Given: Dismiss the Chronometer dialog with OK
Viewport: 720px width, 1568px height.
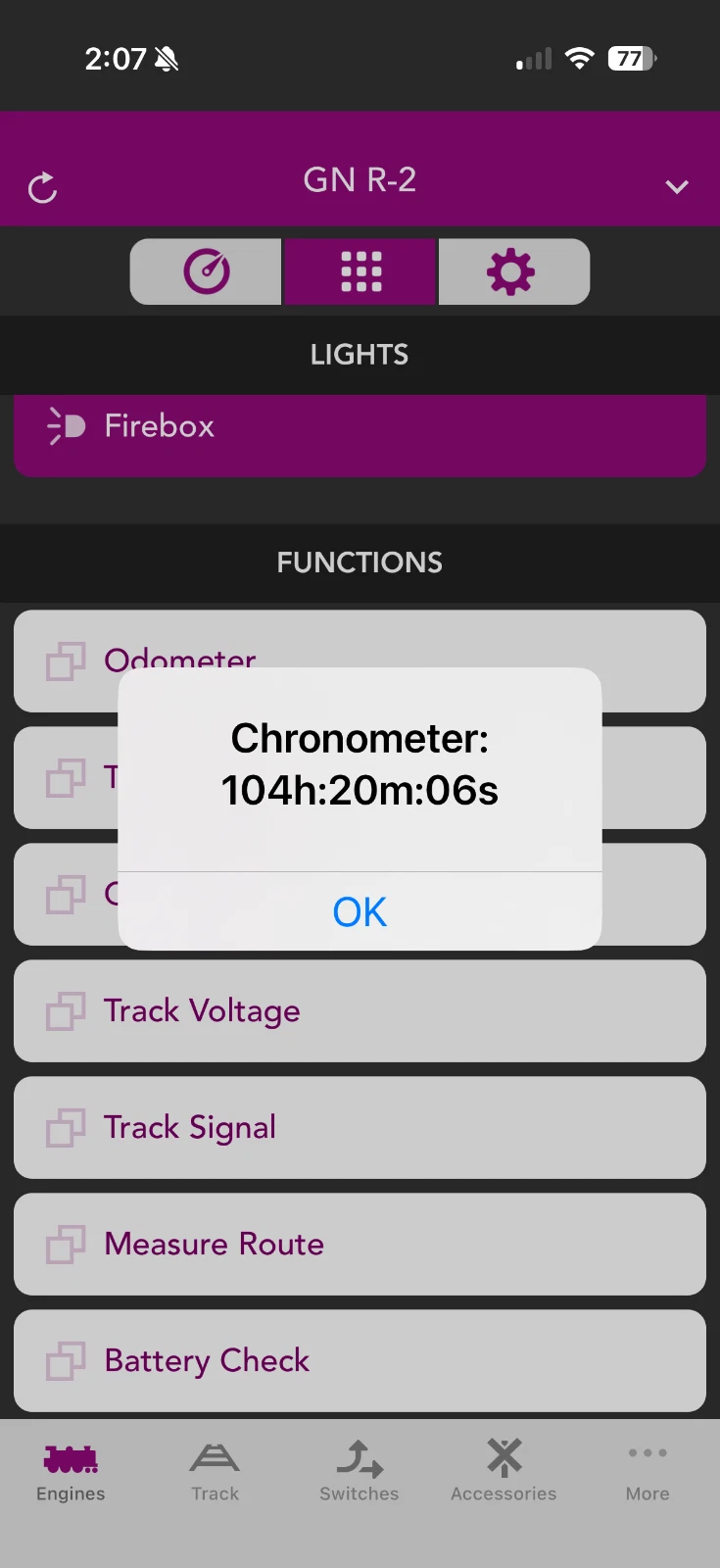Looking at the screenshot, I should coord(360,911).
